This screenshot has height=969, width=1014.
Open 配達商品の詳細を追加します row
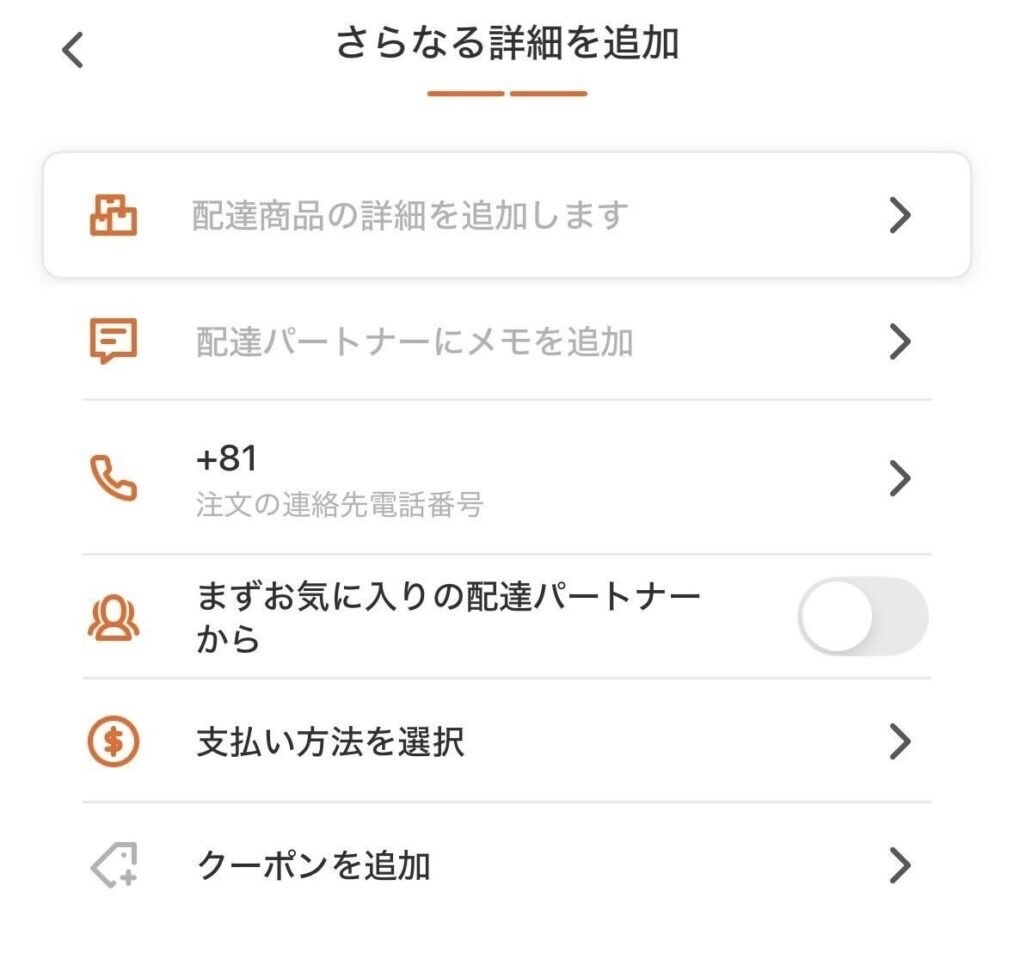click(506, 215)
